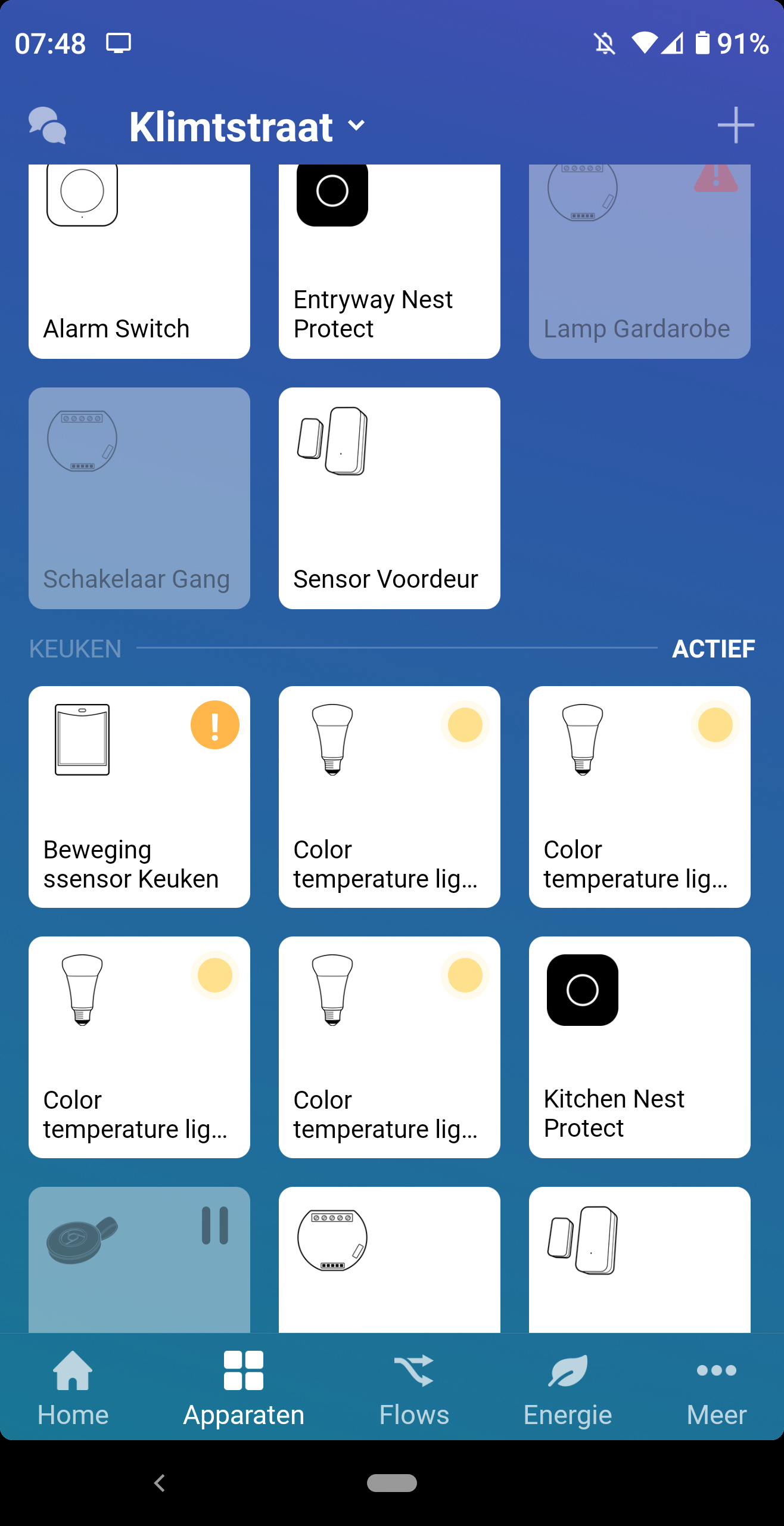
Task: Tap the paused Chromecast device tile
Action: [x=139, y=1259]
